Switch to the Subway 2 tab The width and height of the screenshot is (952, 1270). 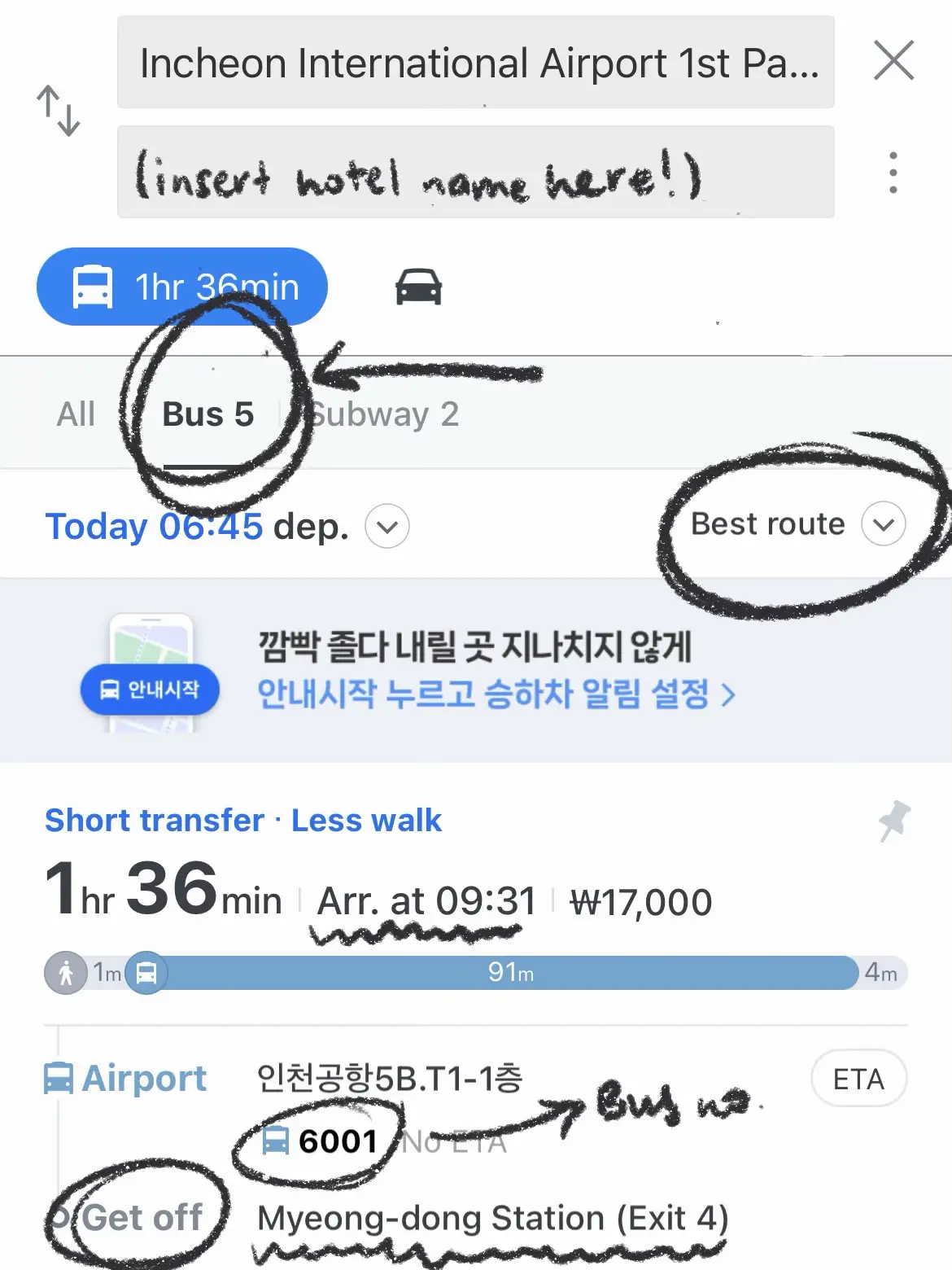(384, 414)
